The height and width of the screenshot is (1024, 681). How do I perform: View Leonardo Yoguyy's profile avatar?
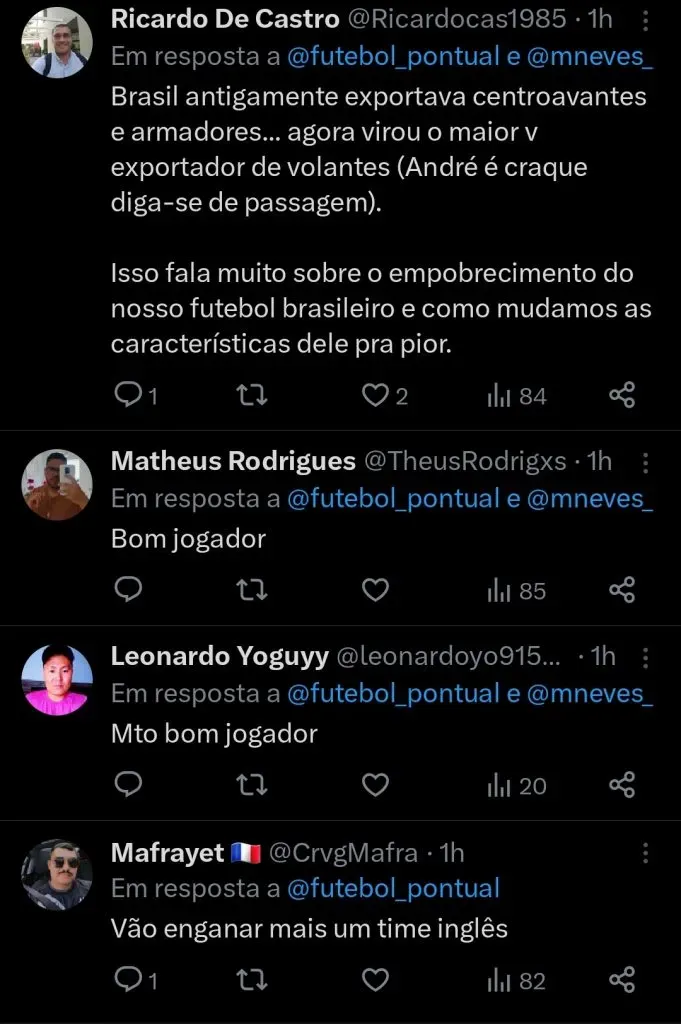[x=57, y=680]
